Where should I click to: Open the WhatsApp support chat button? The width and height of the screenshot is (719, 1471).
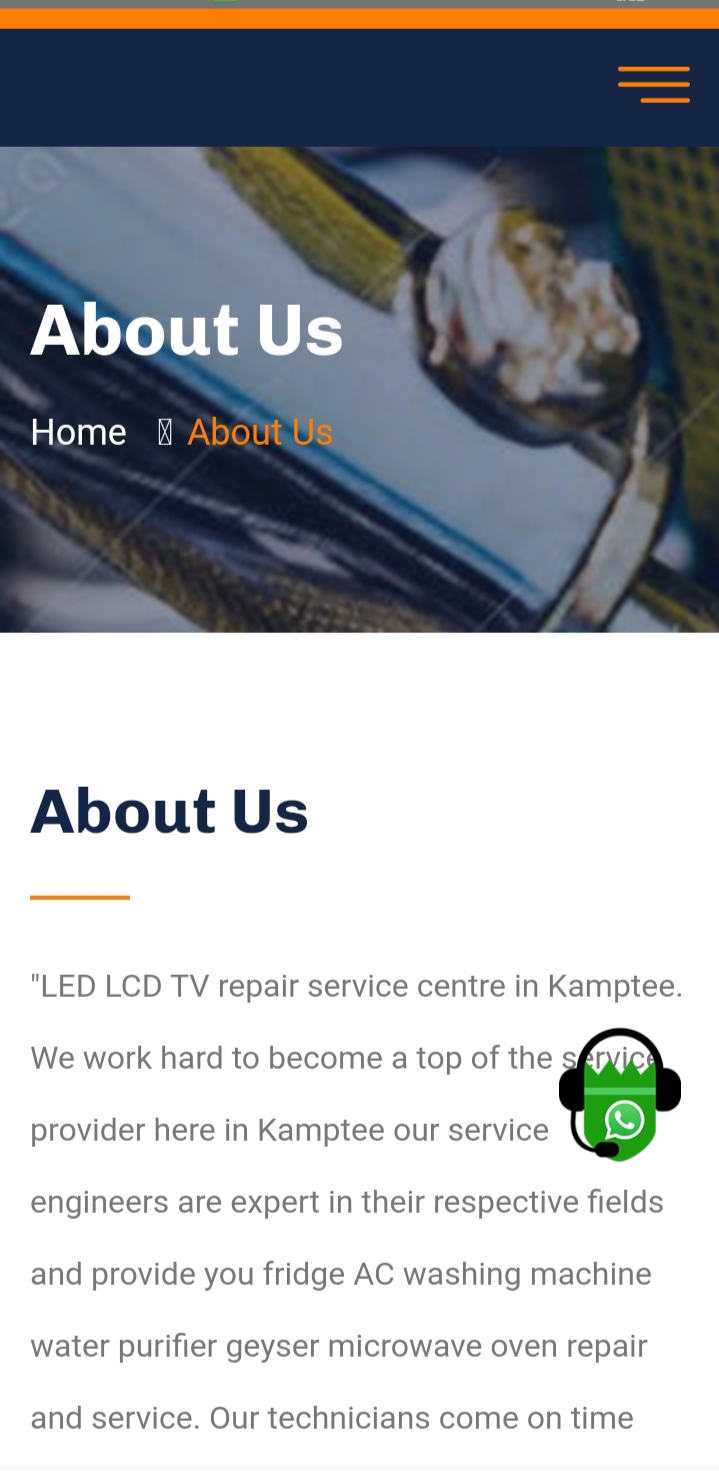[621, 1095]
